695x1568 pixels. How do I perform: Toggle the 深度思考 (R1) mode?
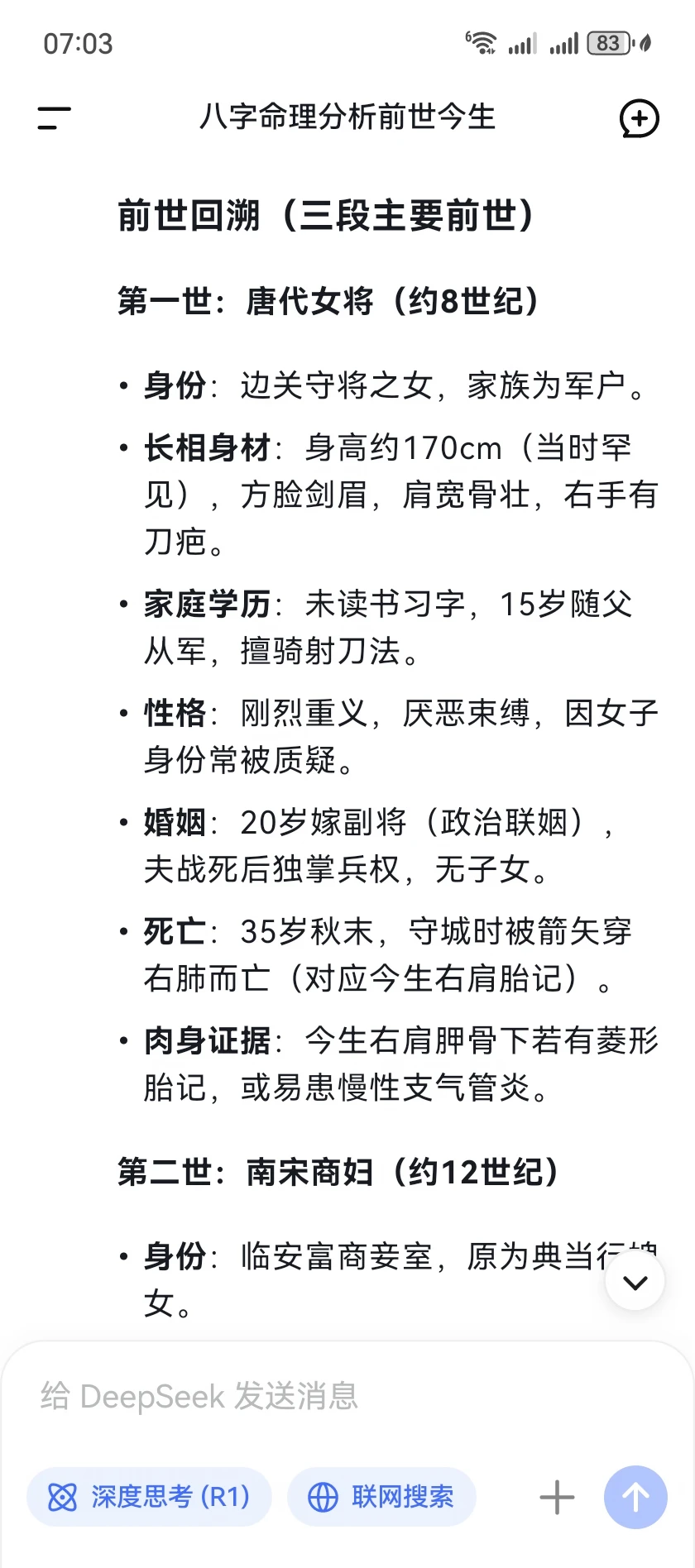point(149,1497)
